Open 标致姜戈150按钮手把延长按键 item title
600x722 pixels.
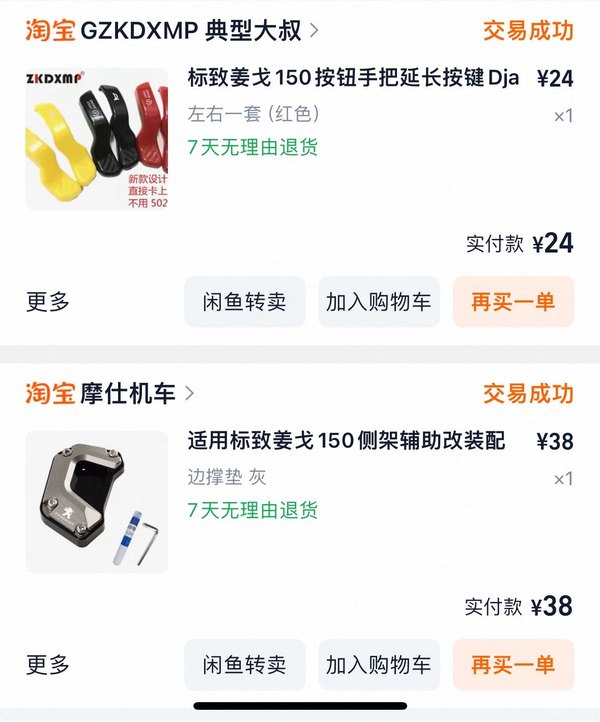click(x=353, y=79)
